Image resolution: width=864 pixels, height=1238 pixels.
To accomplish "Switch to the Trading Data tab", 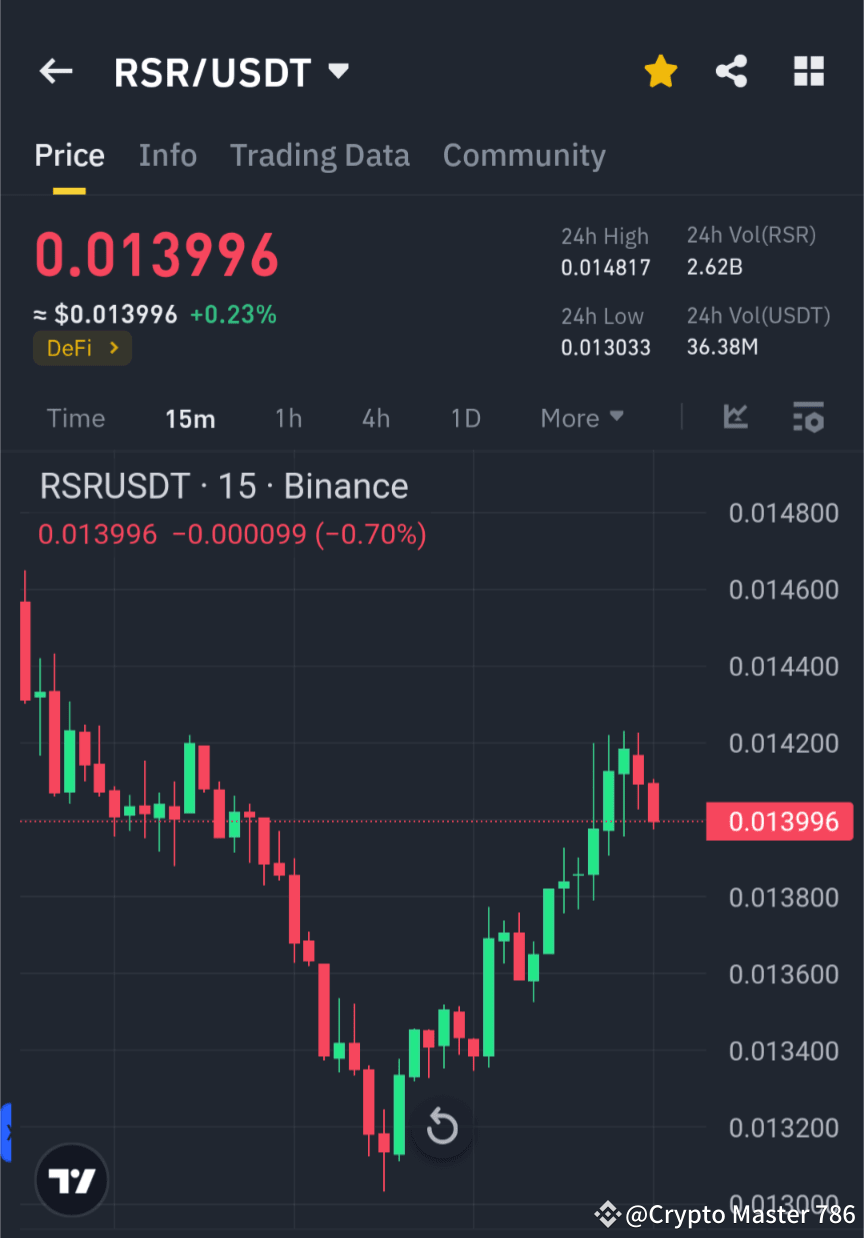I will (319, 155).
